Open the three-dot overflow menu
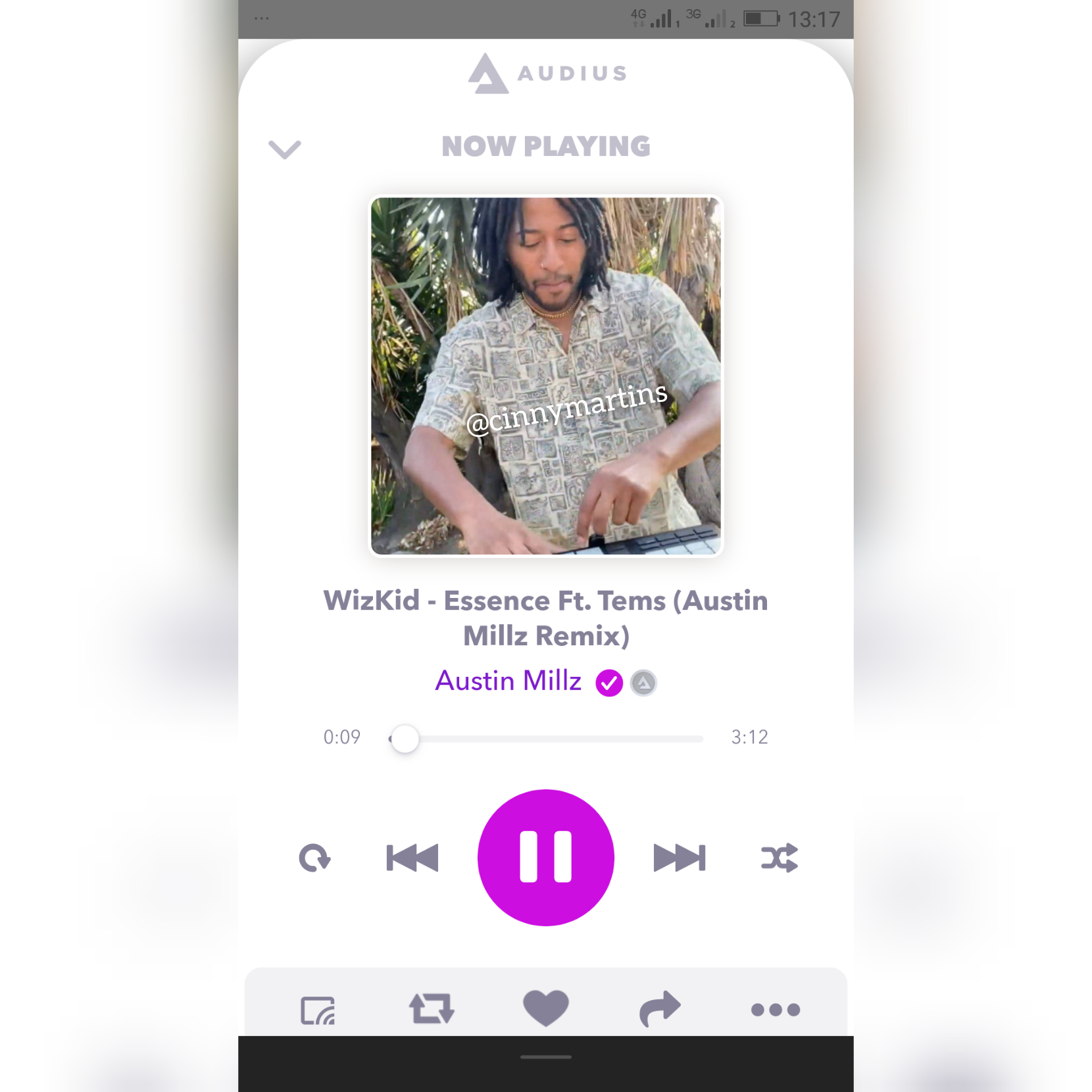 tap(776, 1010)
